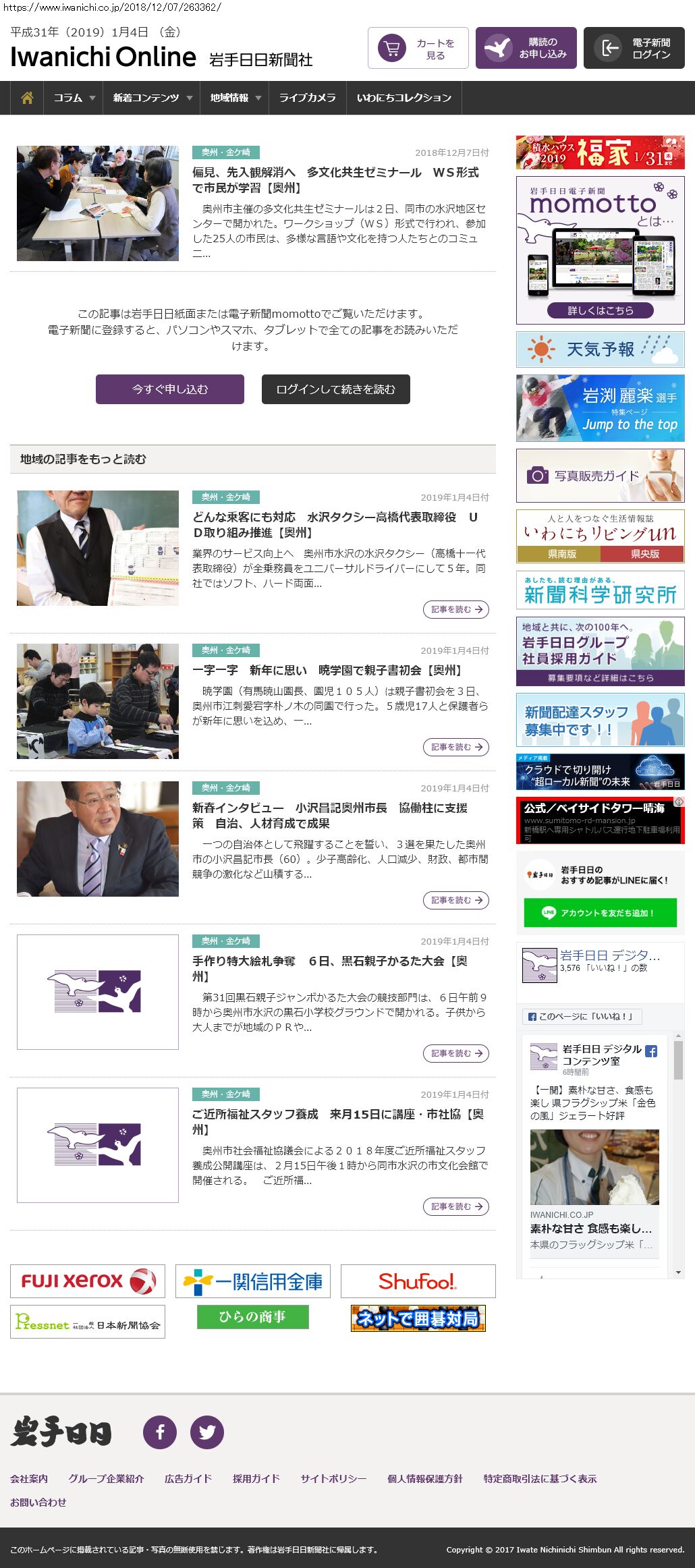This screenshot has height=1568, width=695.
Task: Open サイトポリシー footer link
Action: point(333,1478)
